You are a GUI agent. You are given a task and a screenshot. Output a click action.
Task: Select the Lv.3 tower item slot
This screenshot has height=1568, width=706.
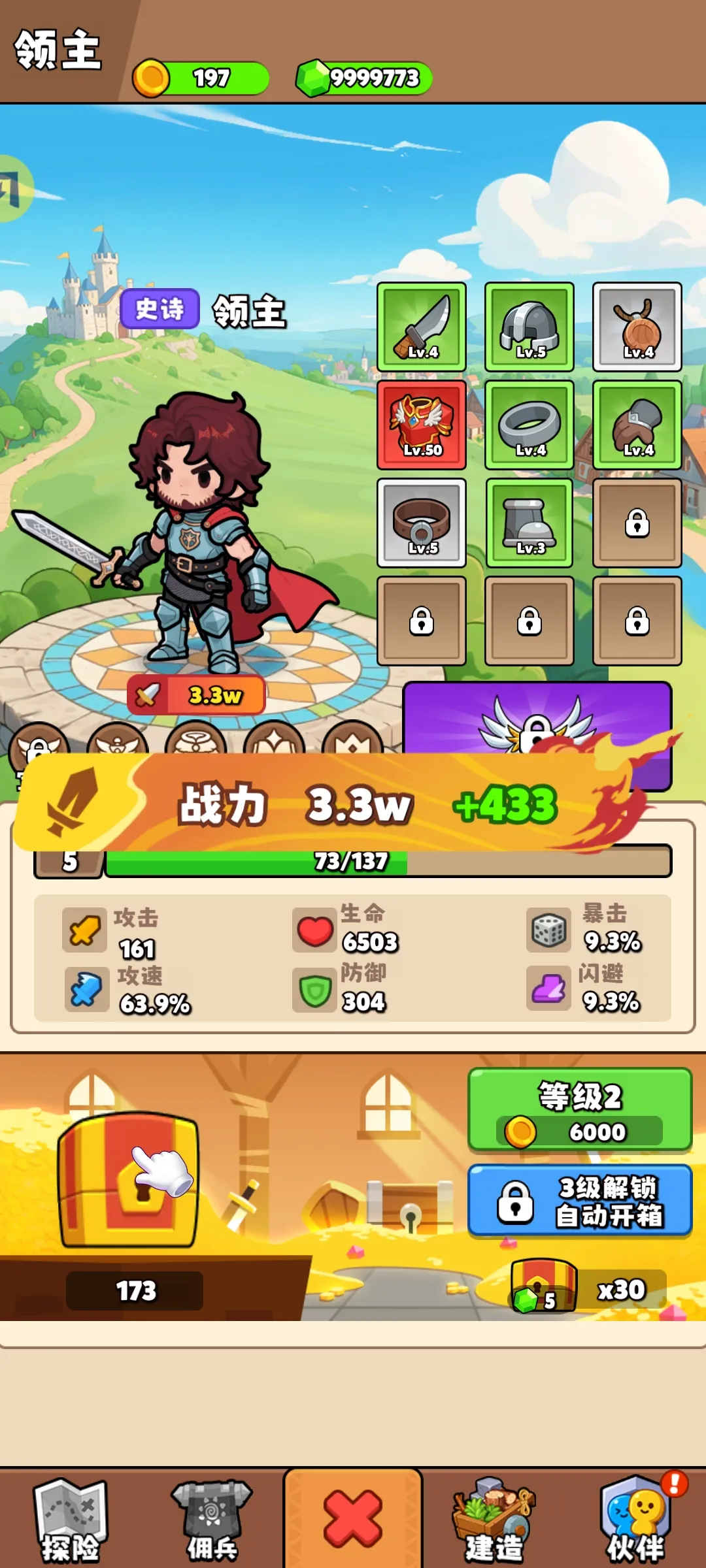click(528, 526)
